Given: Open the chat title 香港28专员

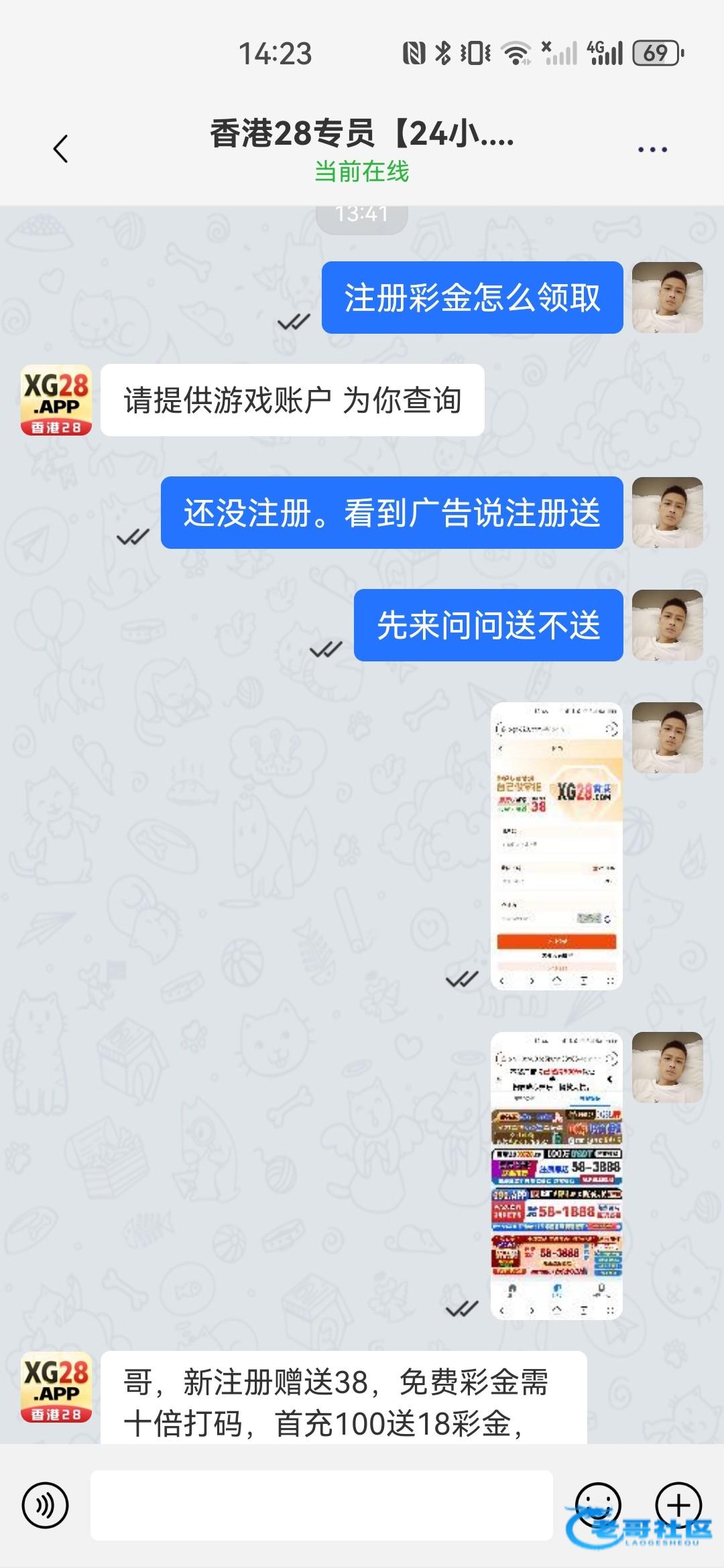Looking at the screenshot, I should point(362,134).
